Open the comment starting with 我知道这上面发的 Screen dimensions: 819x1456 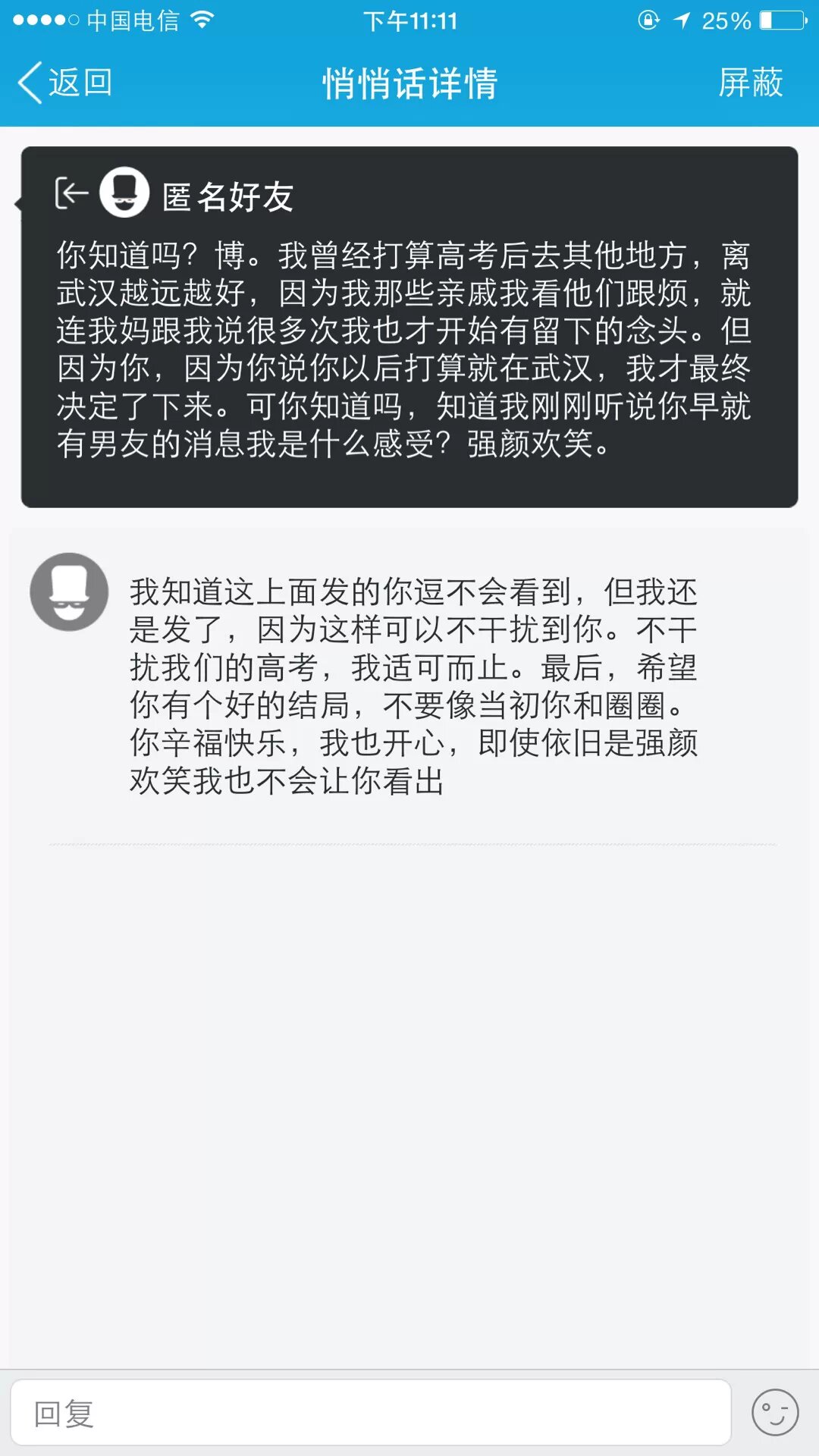(413, 686)
